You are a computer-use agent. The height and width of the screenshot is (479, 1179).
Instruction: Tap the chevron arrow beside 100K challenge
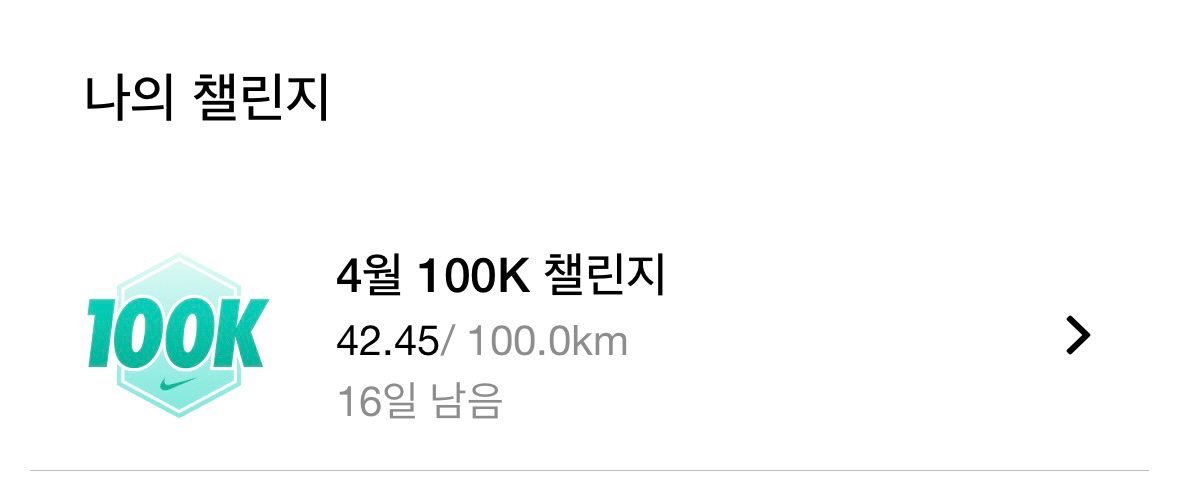1077,336
